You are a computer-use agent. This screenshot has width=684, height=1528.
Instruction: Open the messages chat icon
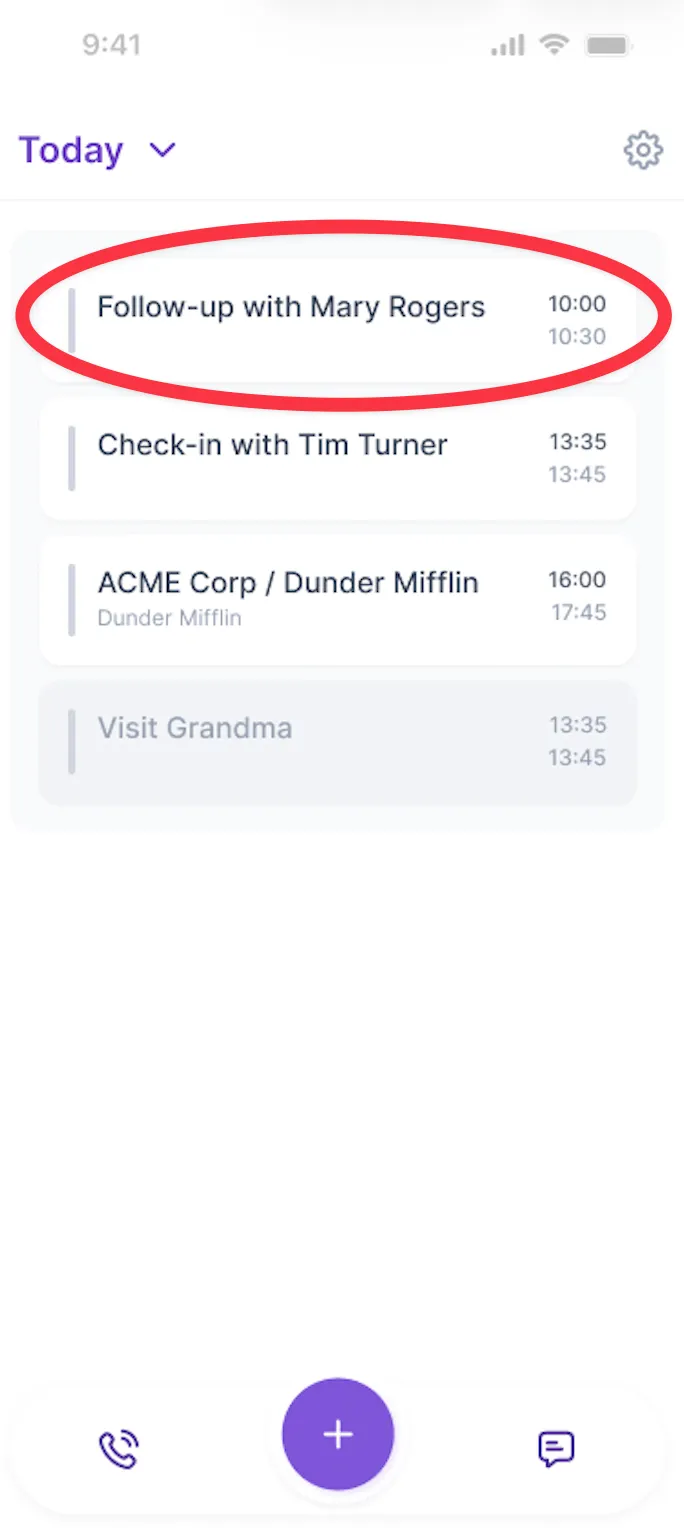pos(556,1449)
